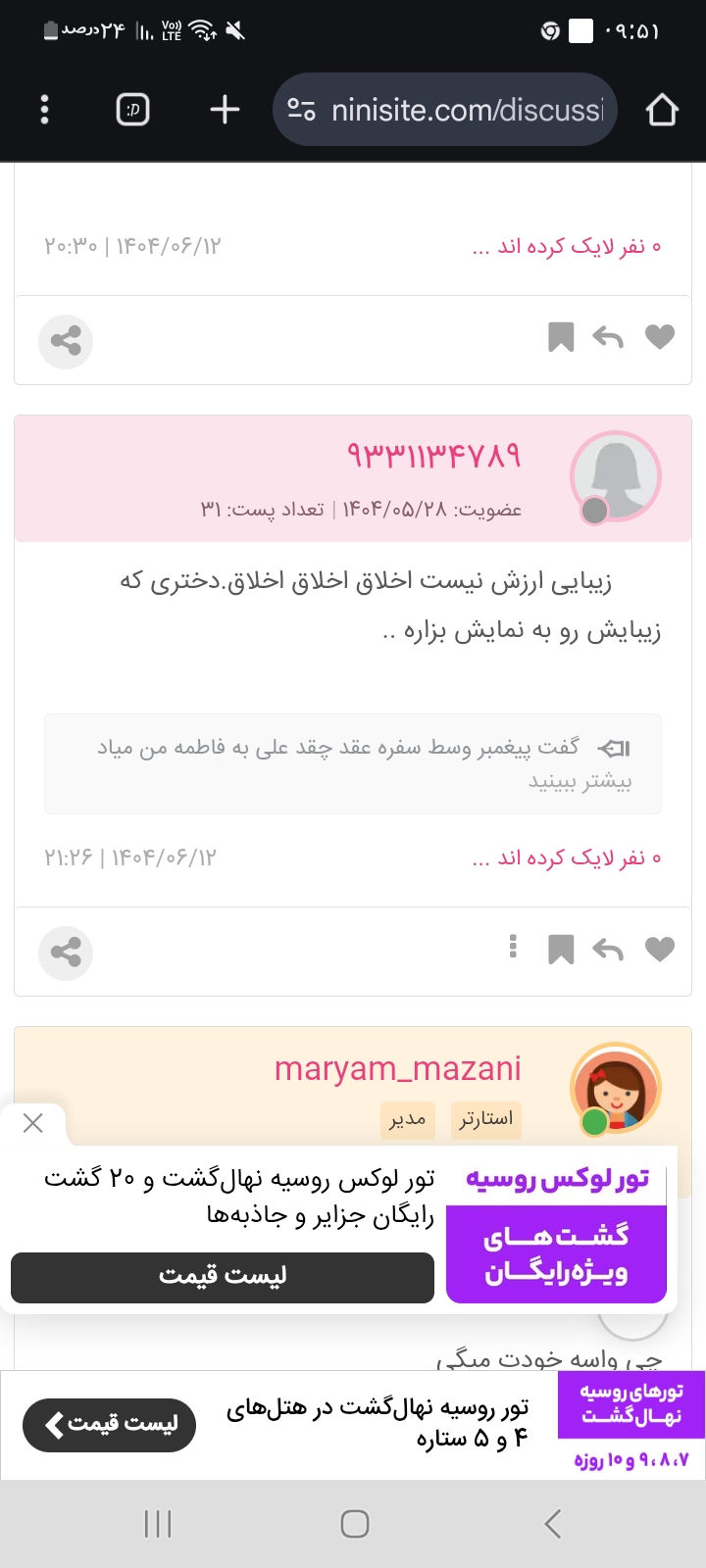Open the browser tab switcher
Image resolution: width=706 pixels, height=1568 pixels.
click(x=132, y=110)
